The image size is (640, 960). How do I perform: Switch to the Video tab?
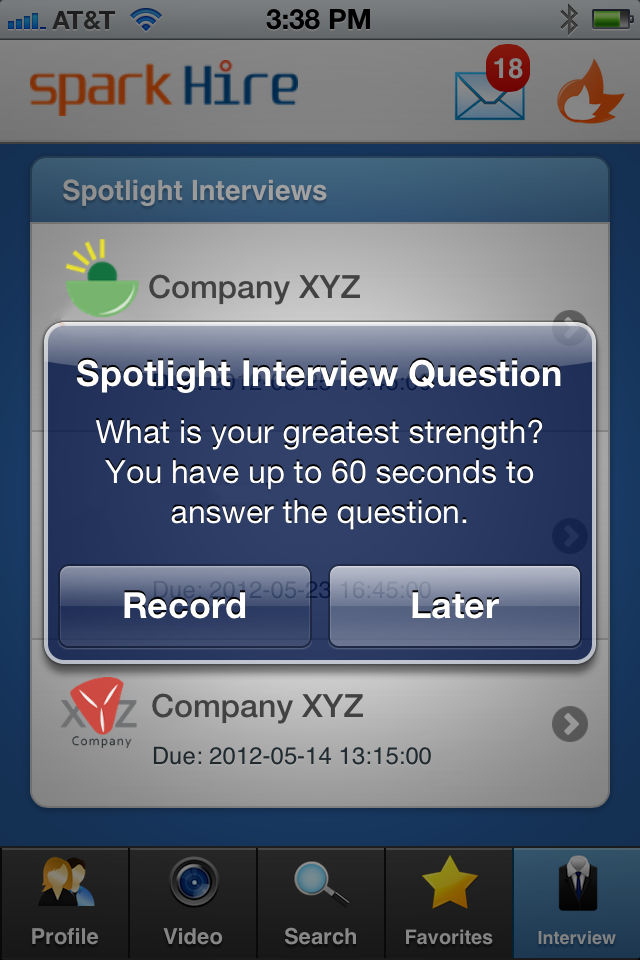(x=193, y=904)
